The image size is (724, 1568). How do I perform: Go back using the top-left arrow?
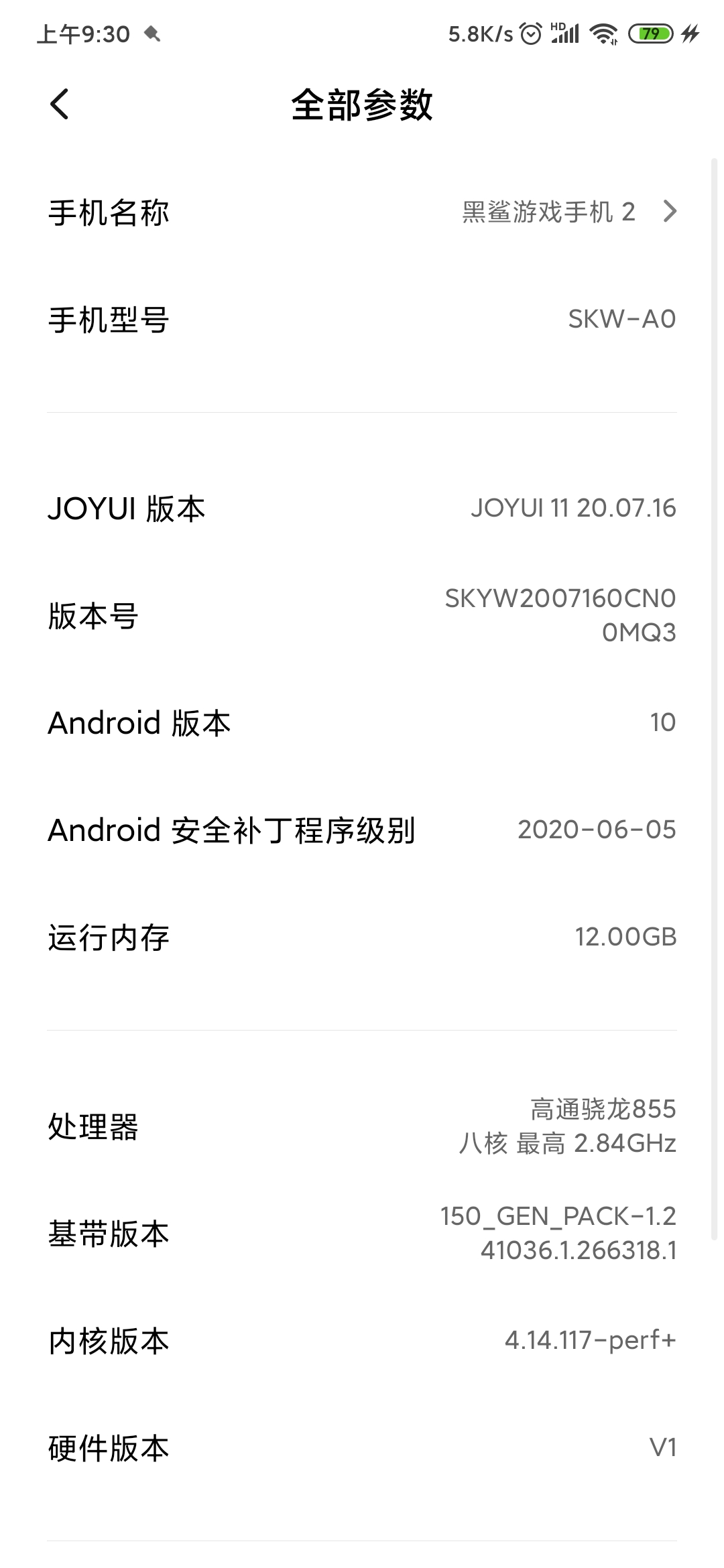tap(59, 105)
